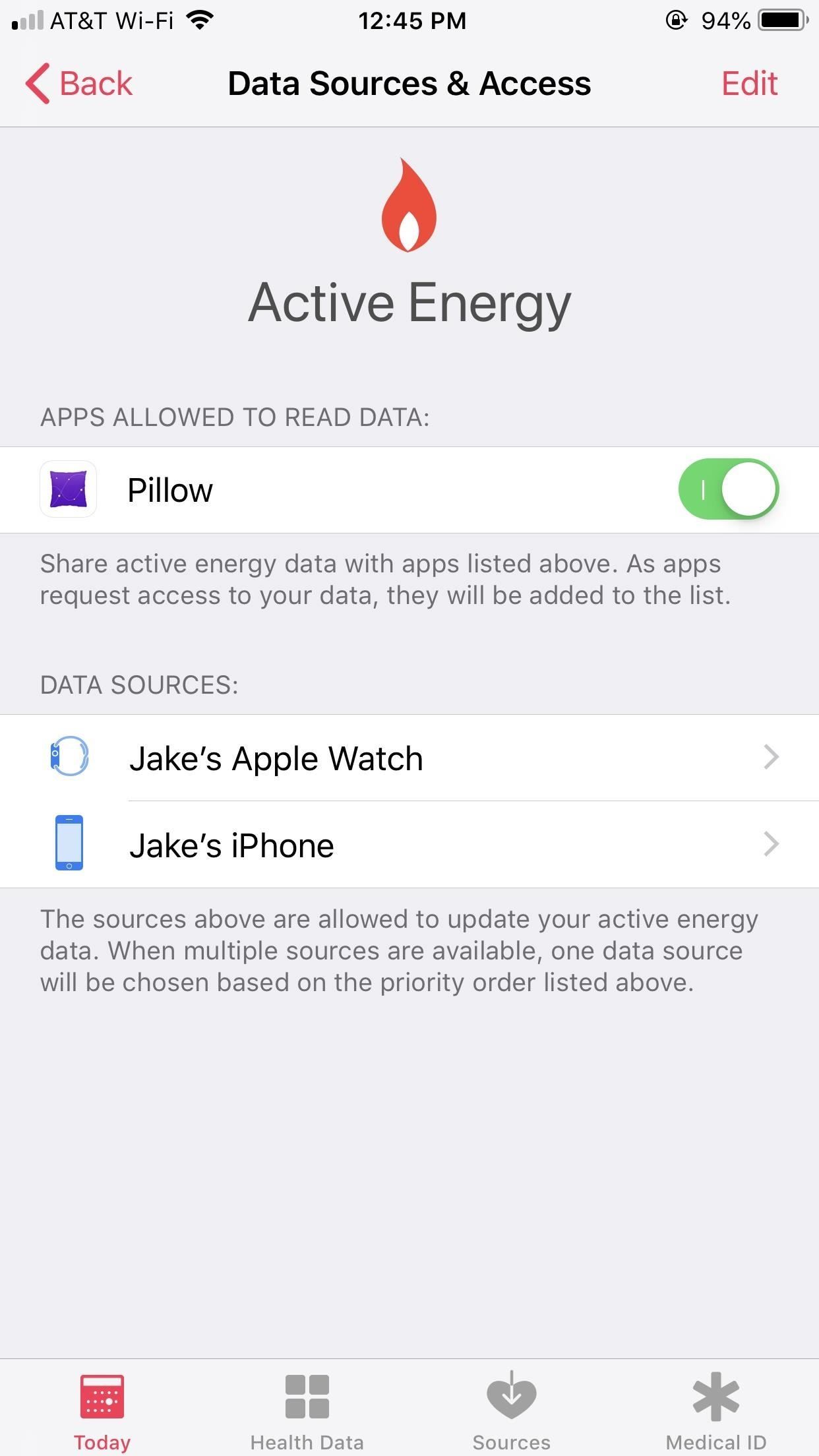Viewport: 819px width, 1456px height.
Task: Tap the battery indicator in status bar
Action: coord(781,20)
